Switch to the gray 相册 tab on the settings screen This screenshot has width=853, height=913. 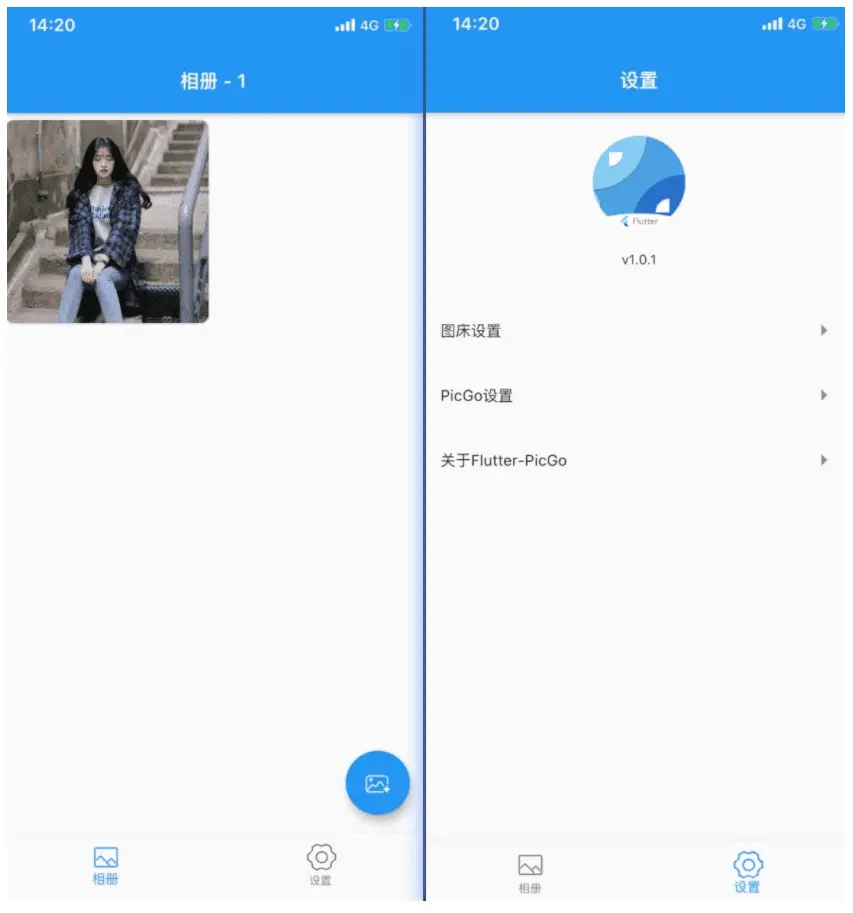click(530, 873)
